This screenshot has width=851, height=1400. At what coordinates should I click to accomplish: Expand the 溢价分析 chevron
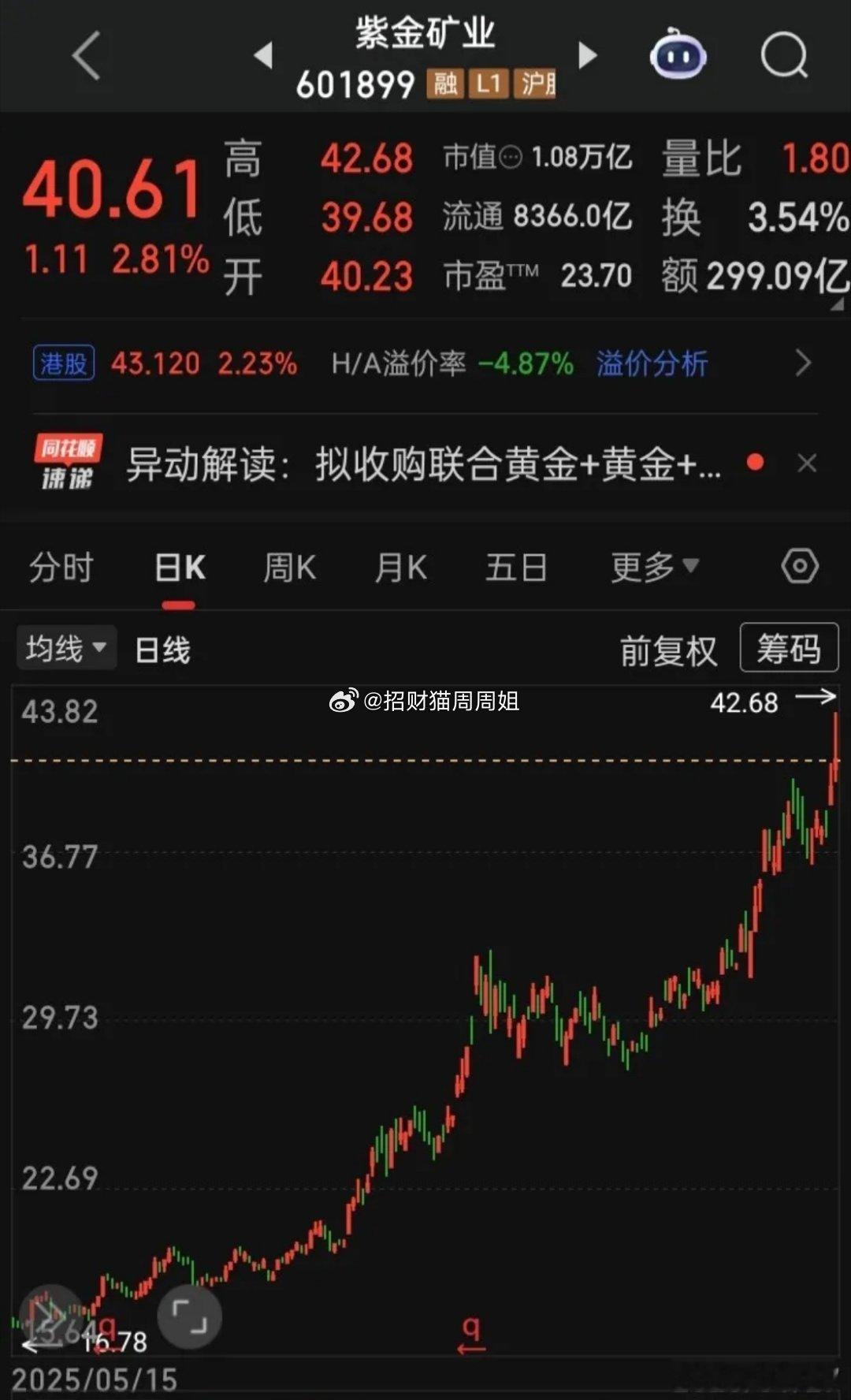click(x=805, y=363)
